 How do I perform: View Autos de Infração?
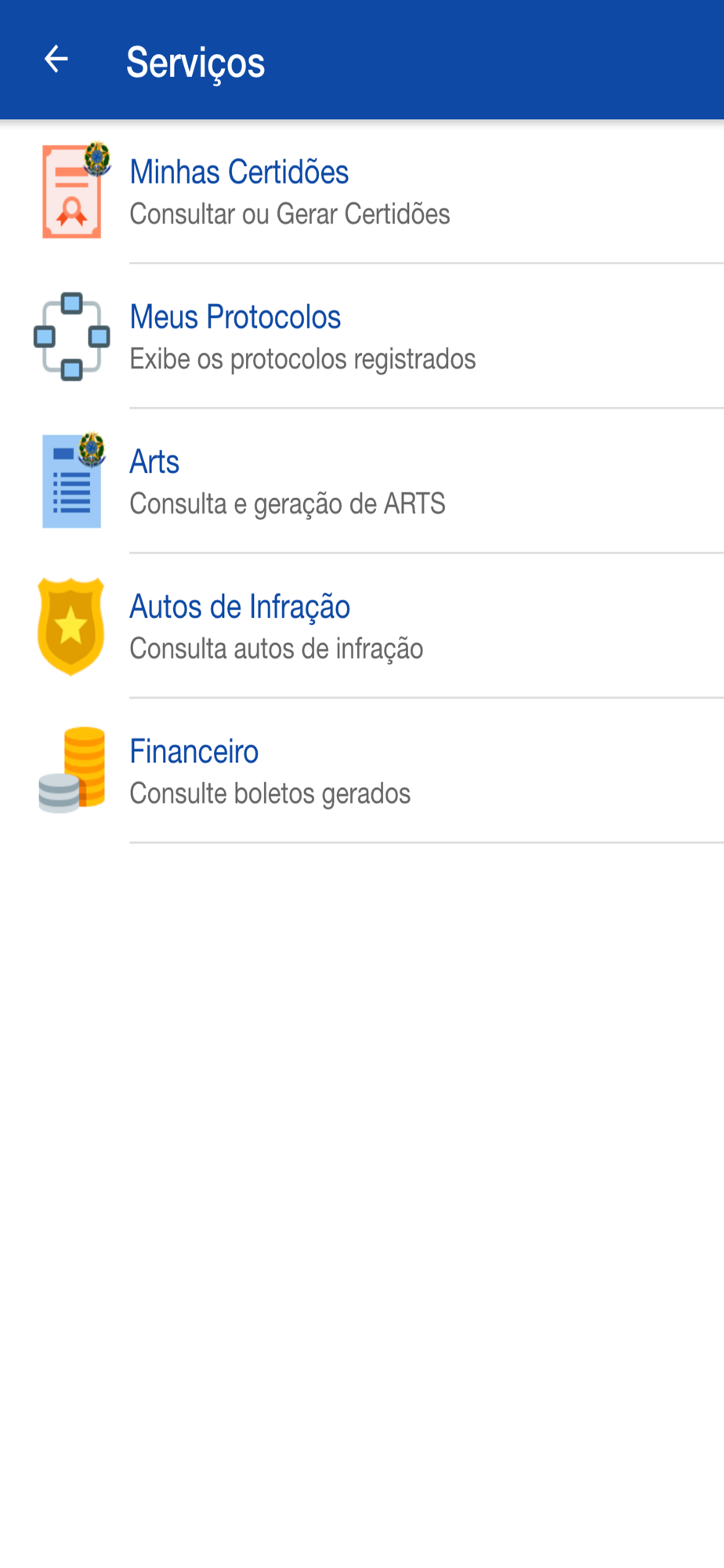tap(362, 626)
